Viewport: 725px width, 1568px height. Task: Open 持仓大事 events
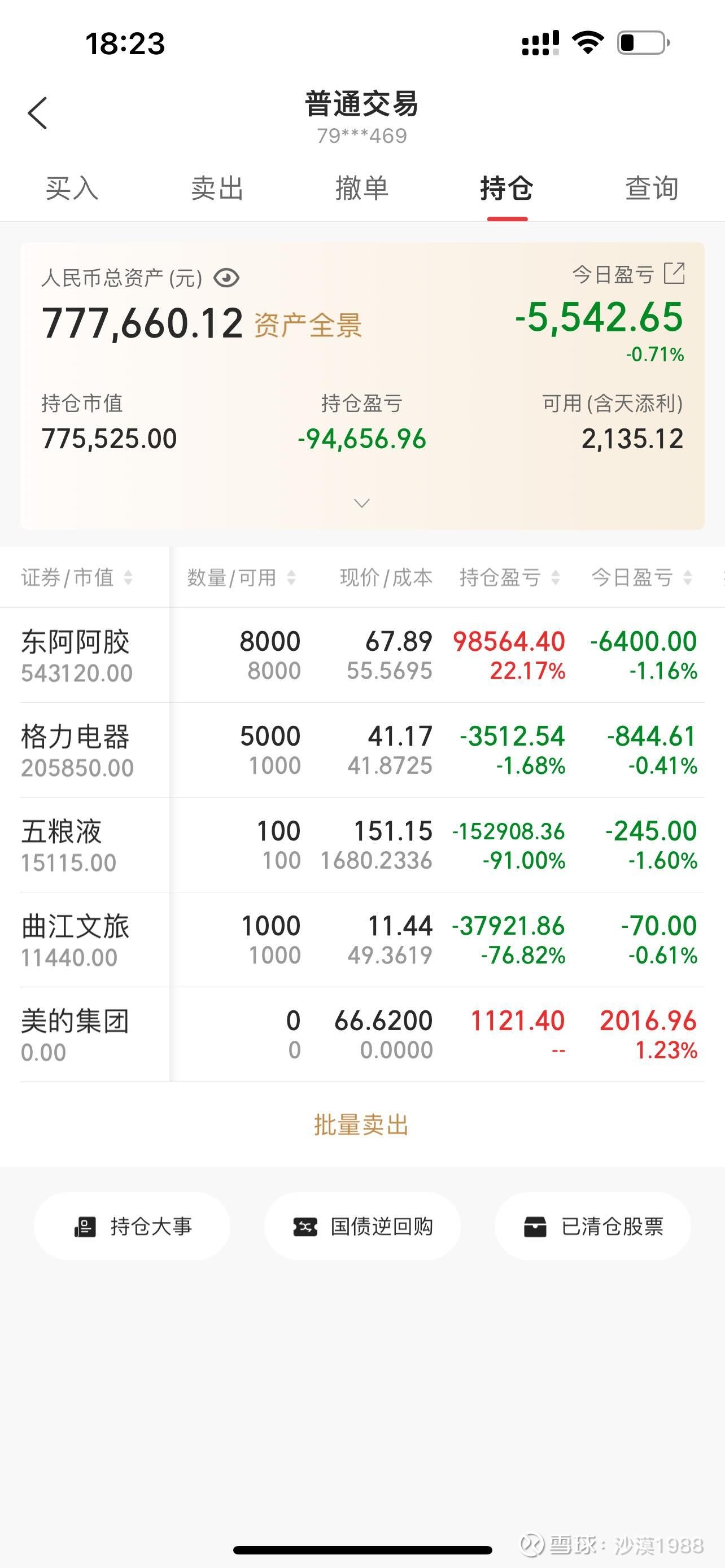132,1226
